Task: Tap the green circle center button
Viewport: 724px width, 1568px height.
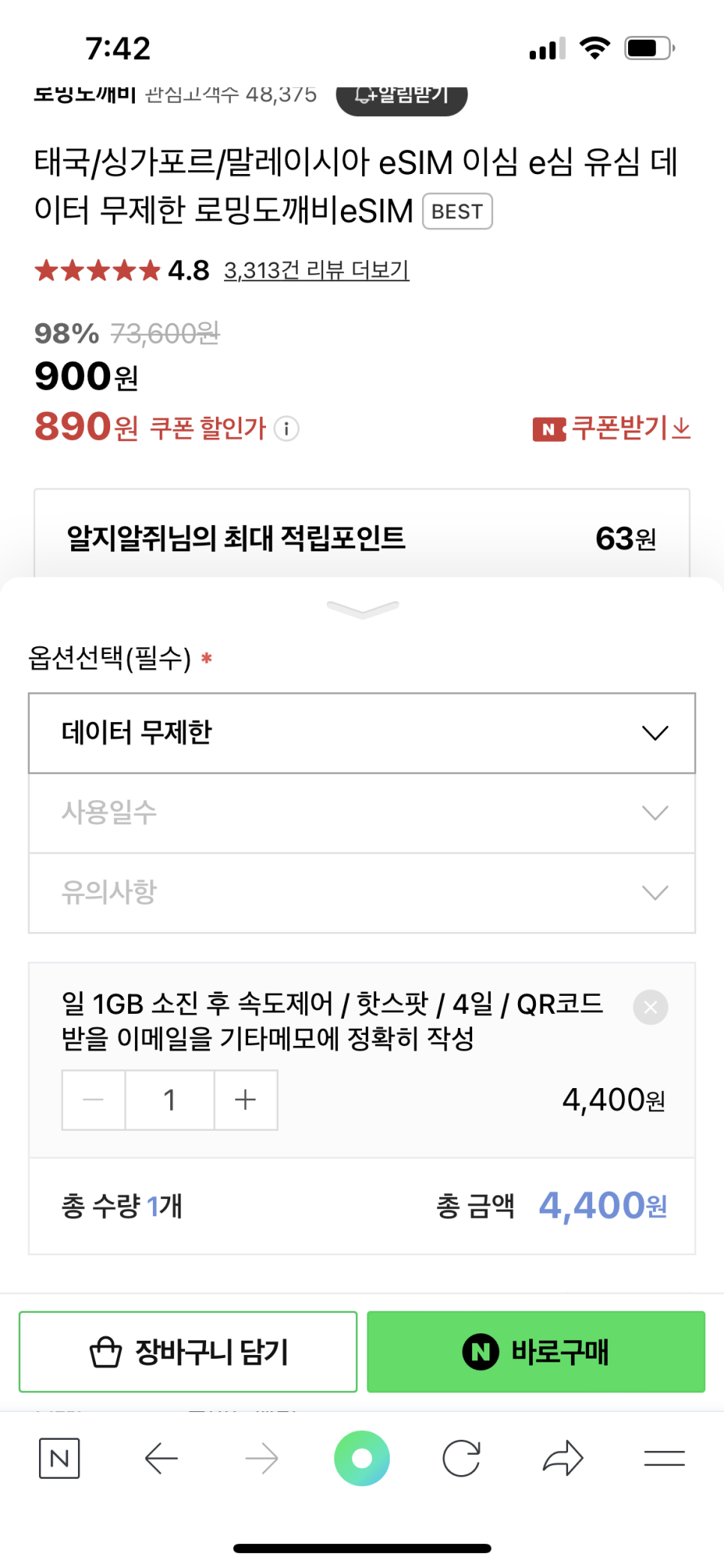Action: pos(362,1459)
